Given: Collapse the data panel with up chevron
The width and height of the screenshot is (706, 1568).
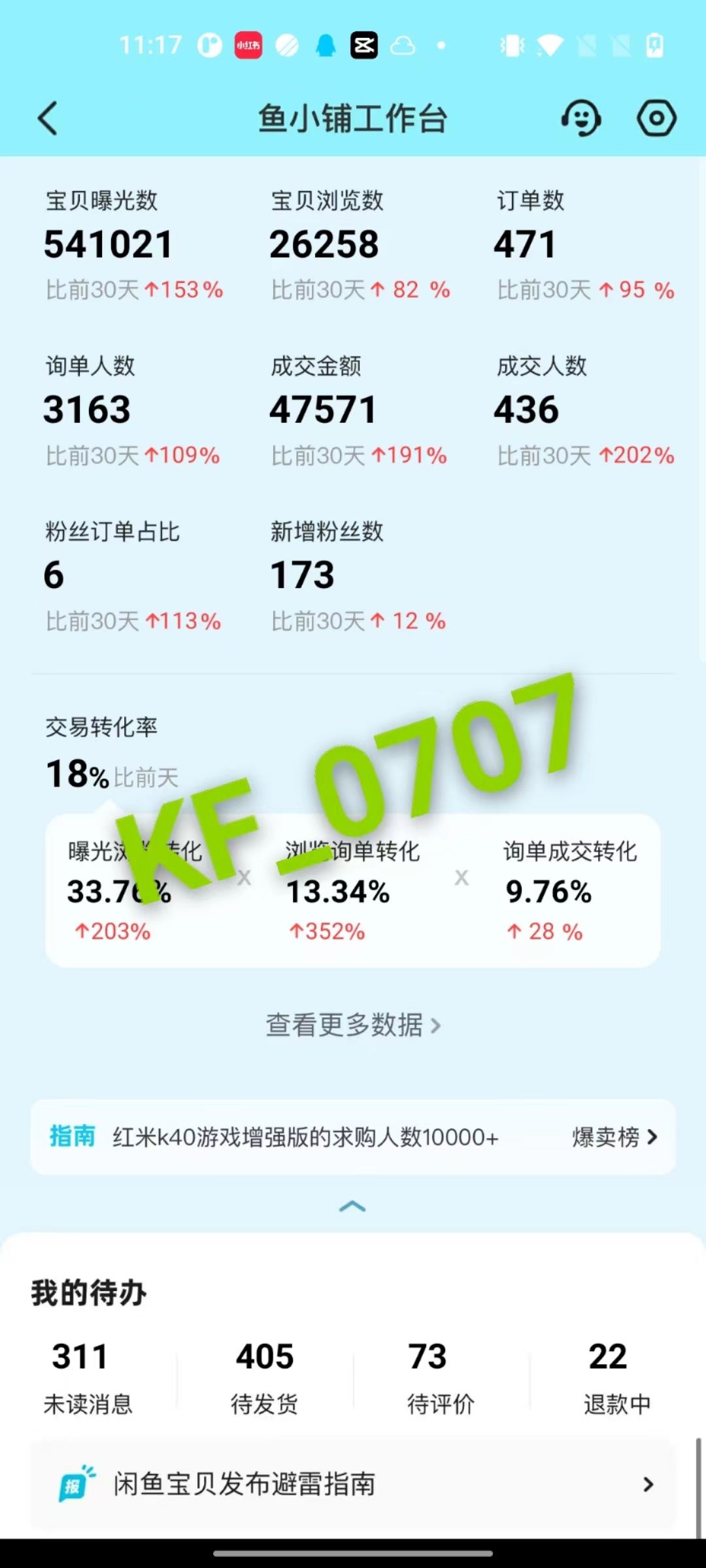Looking at the screenshot, I should pos(352,1207).
